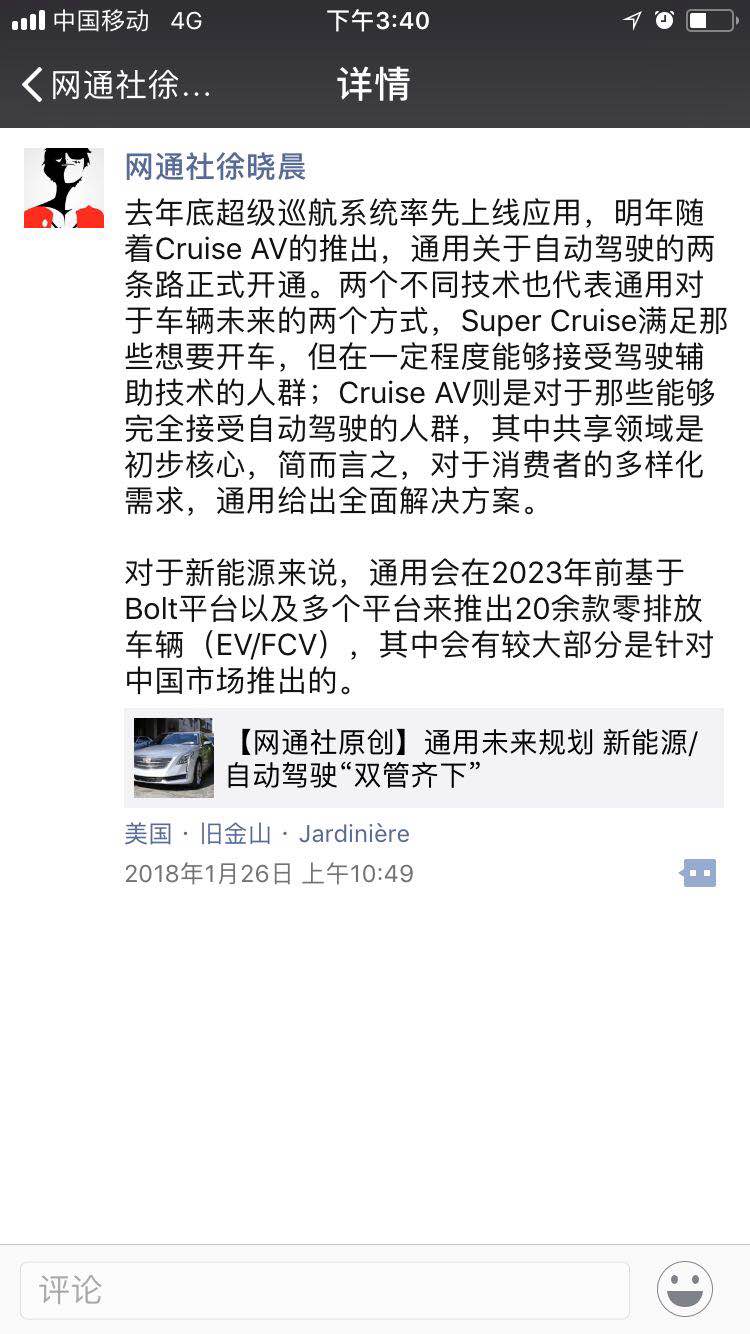This screenshot has height=1334, width=750.
Task: Go back to 网通社徐晓晨's profile
Action: tap(115, 85)
